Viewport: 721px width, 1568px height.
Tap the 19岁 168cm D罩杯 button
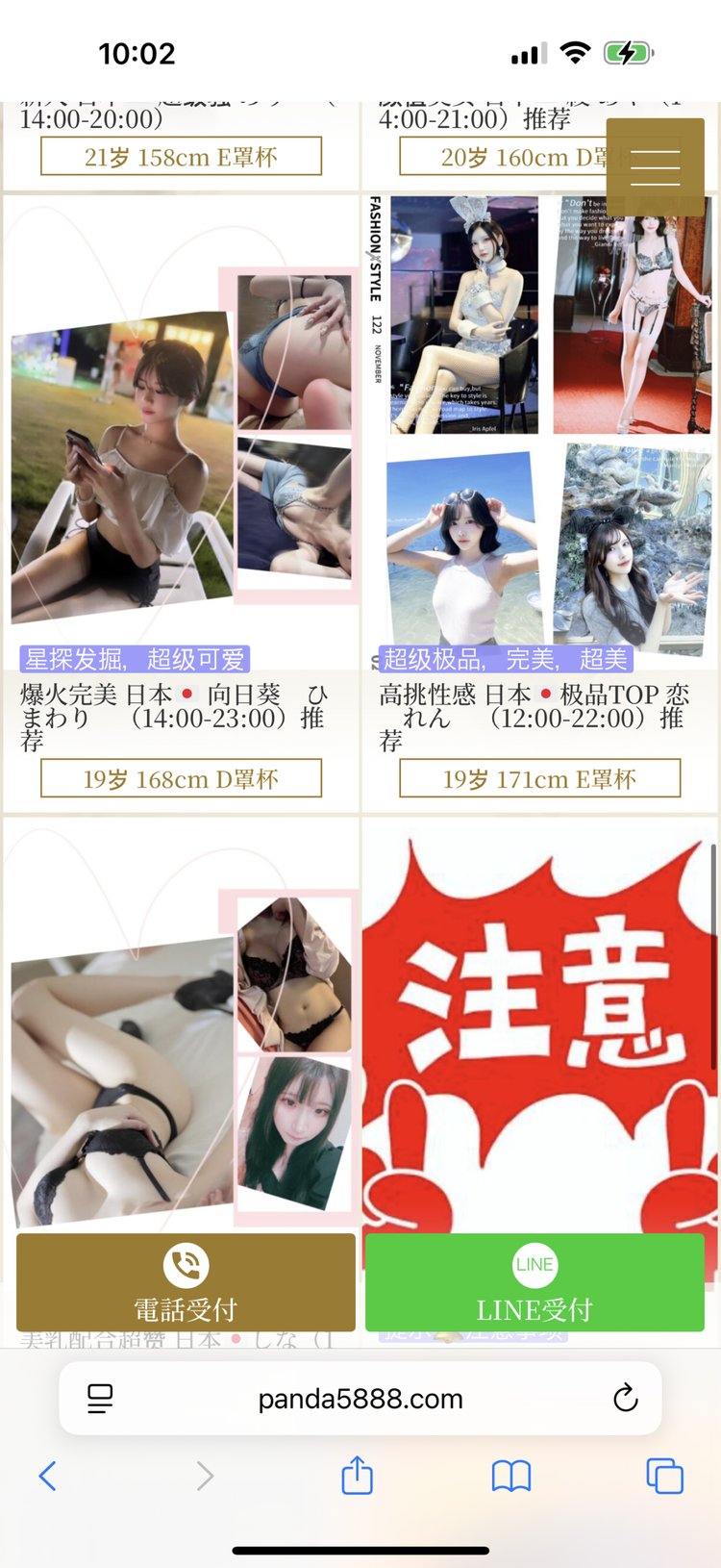(x=181, y=778)
